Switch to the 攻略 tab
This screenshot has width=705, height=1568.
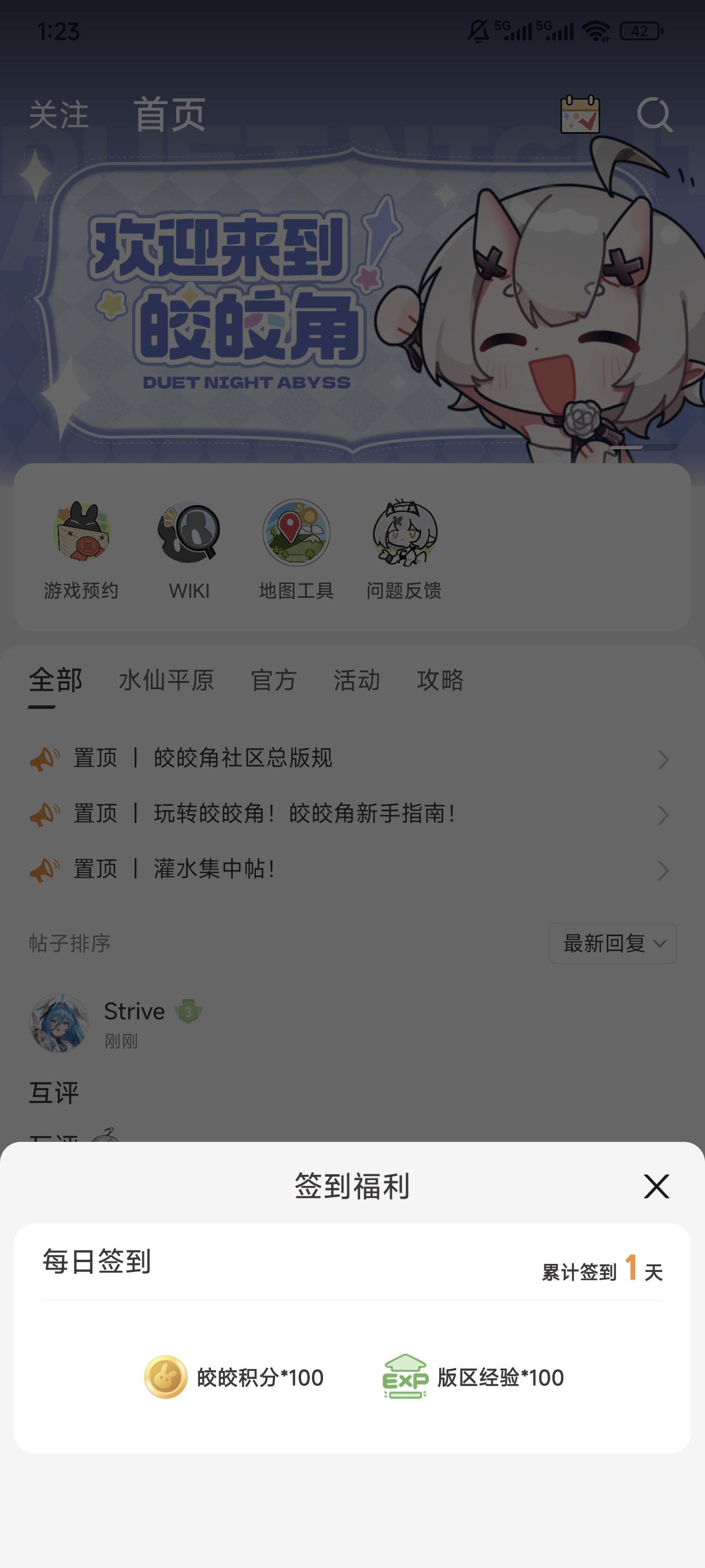440,680
